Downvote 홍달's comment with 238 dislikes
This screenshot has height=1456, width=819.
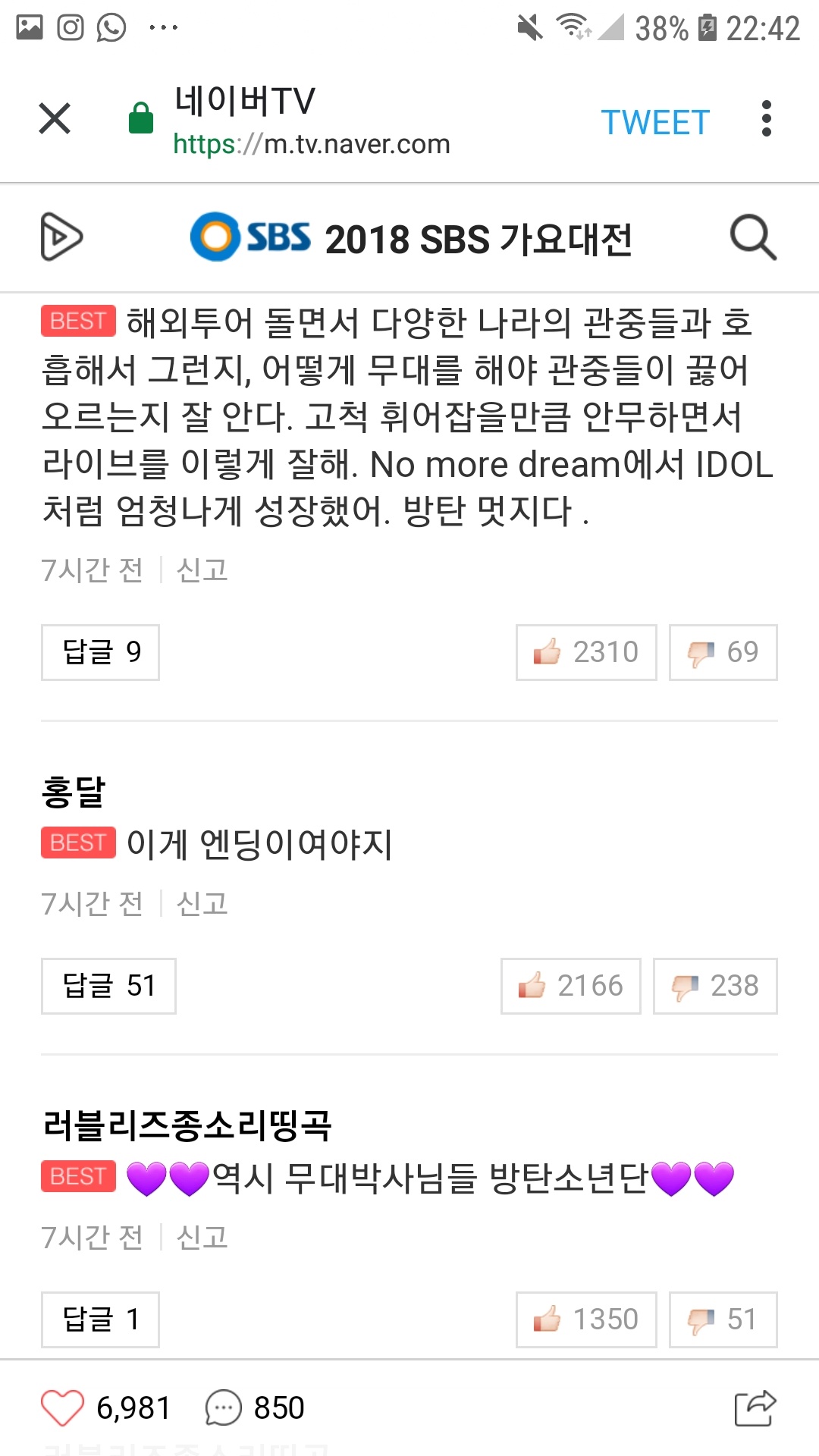click(x=715, y=986)
